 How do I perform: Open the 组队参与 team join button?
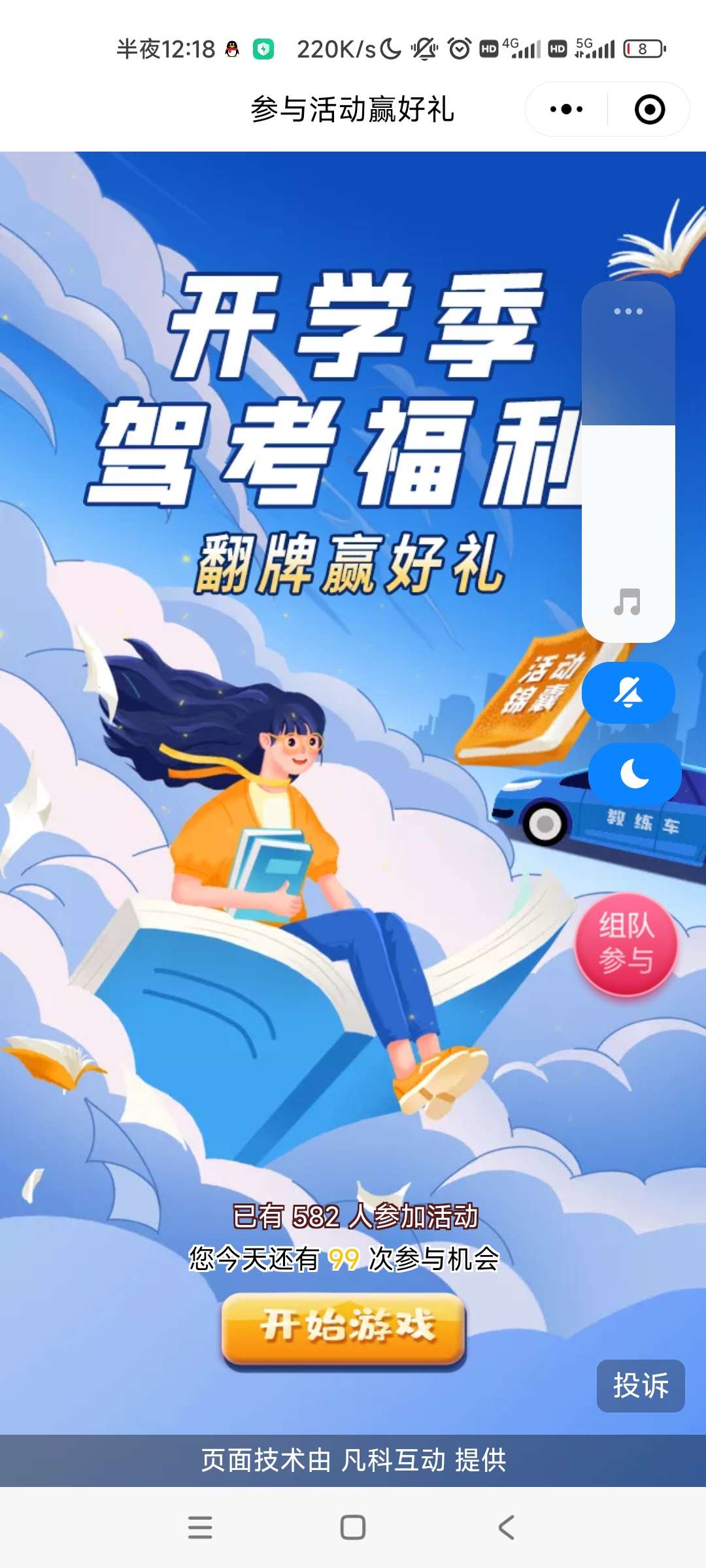tap(626, 943)
